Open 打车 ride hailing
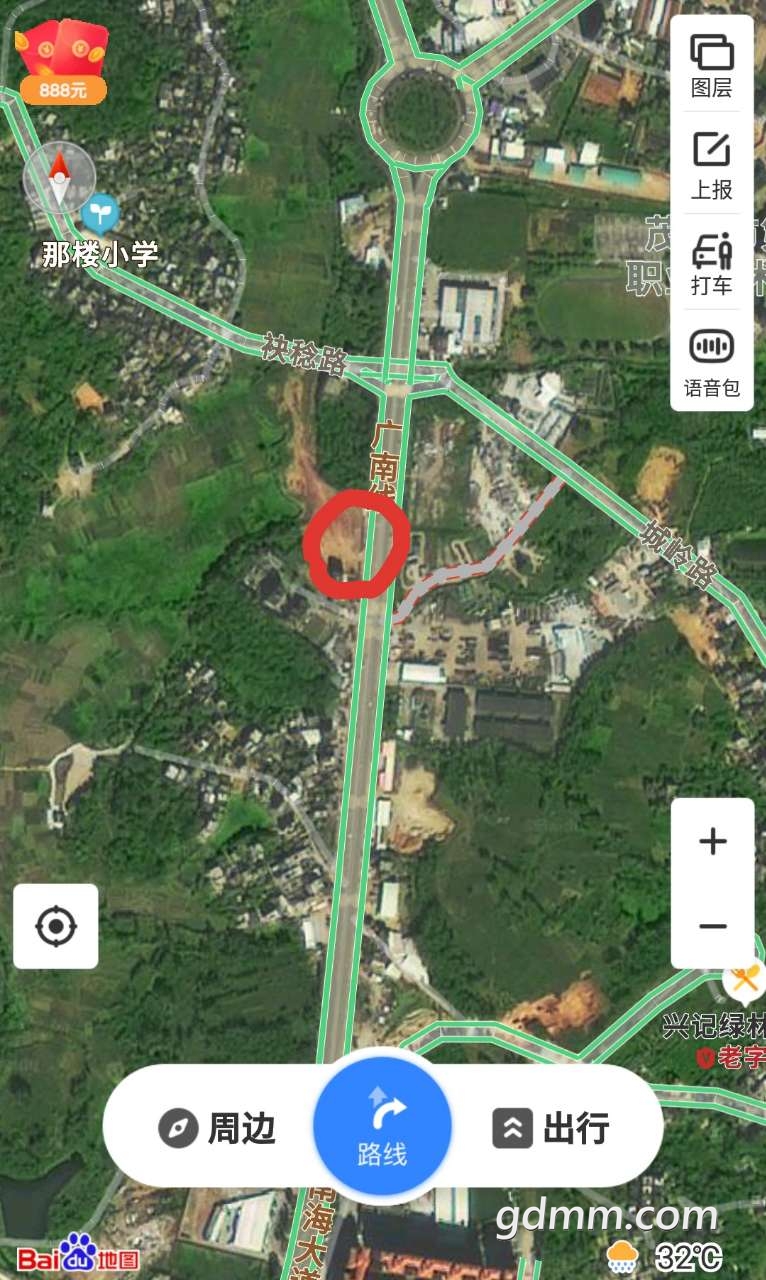The image size is (766, 1280). click(712, 263)
